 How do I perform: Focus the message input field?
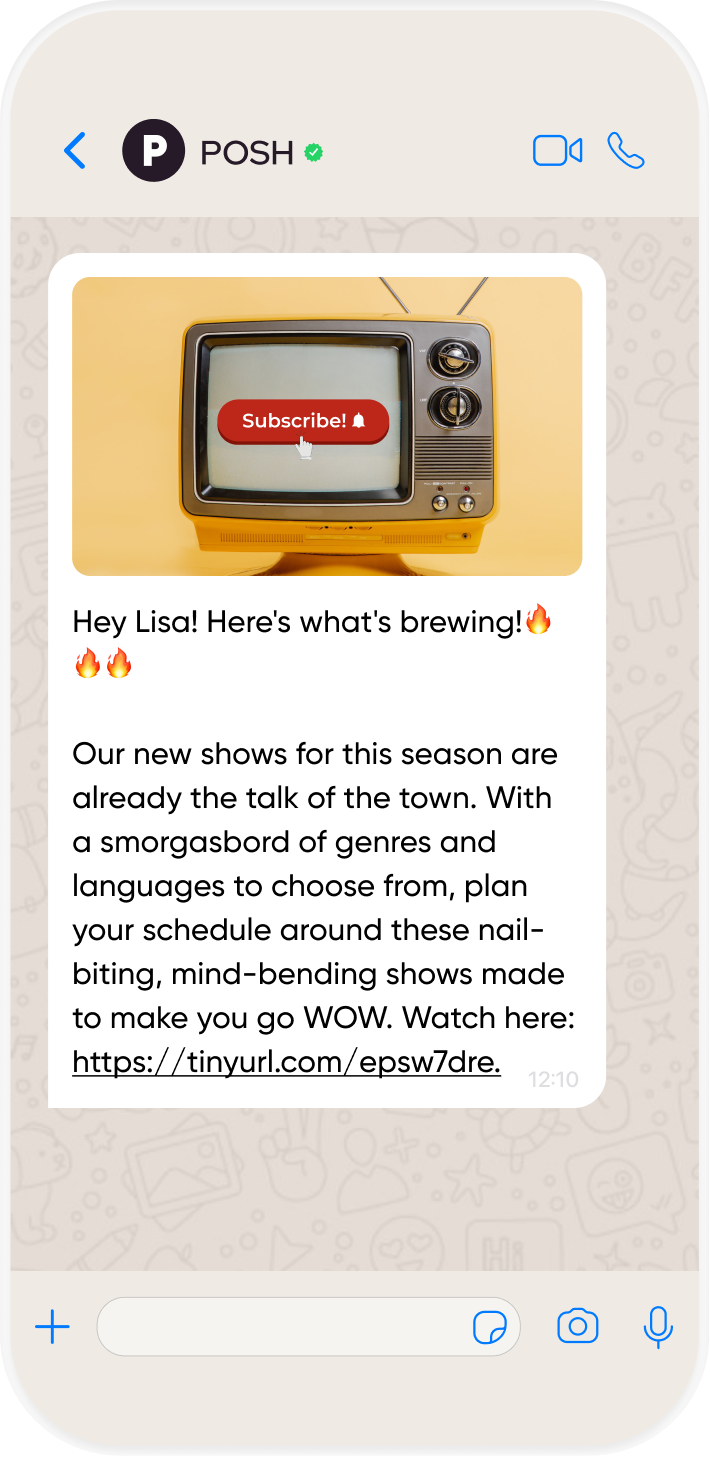click(x=280, y=1327)
